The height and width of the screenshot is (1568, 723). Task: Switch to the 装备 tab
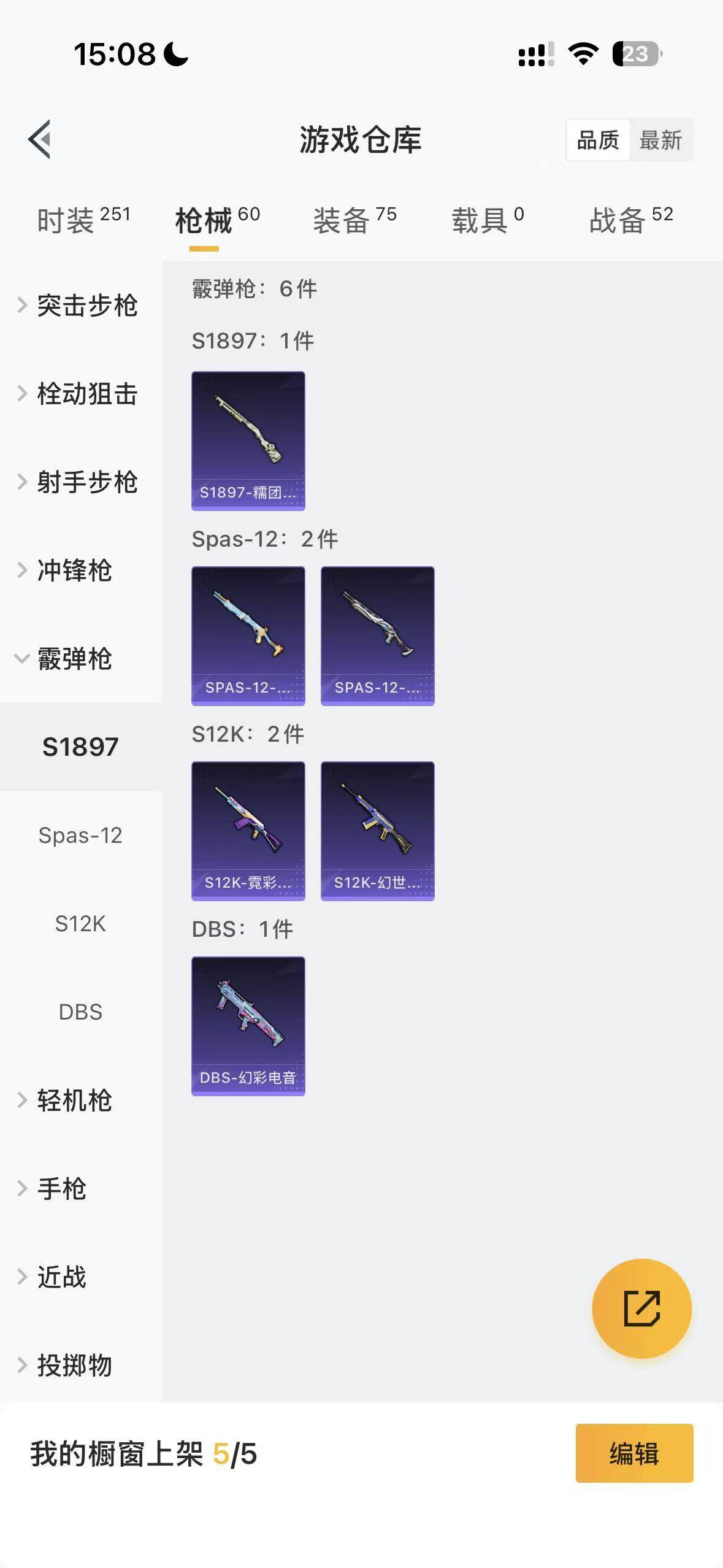pos(354,220)
